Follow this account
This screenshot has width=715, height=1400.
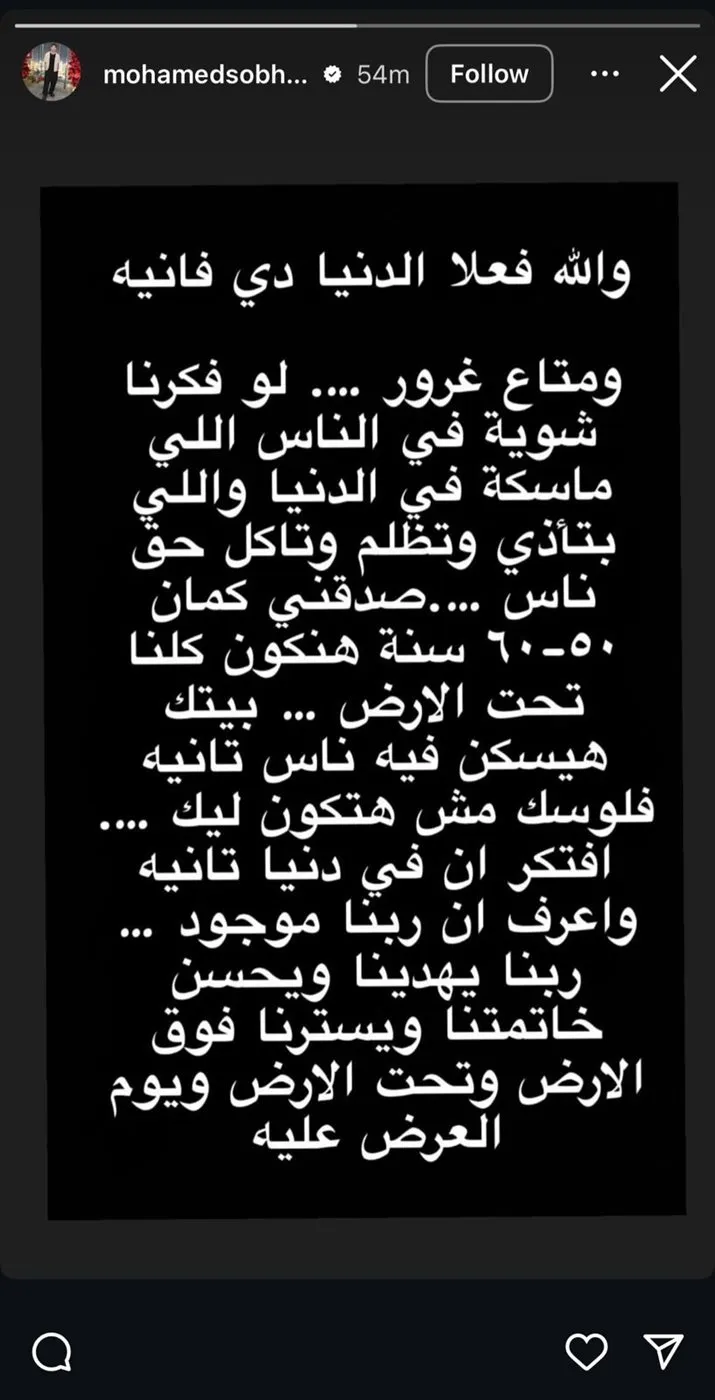(x=489, y=74)
